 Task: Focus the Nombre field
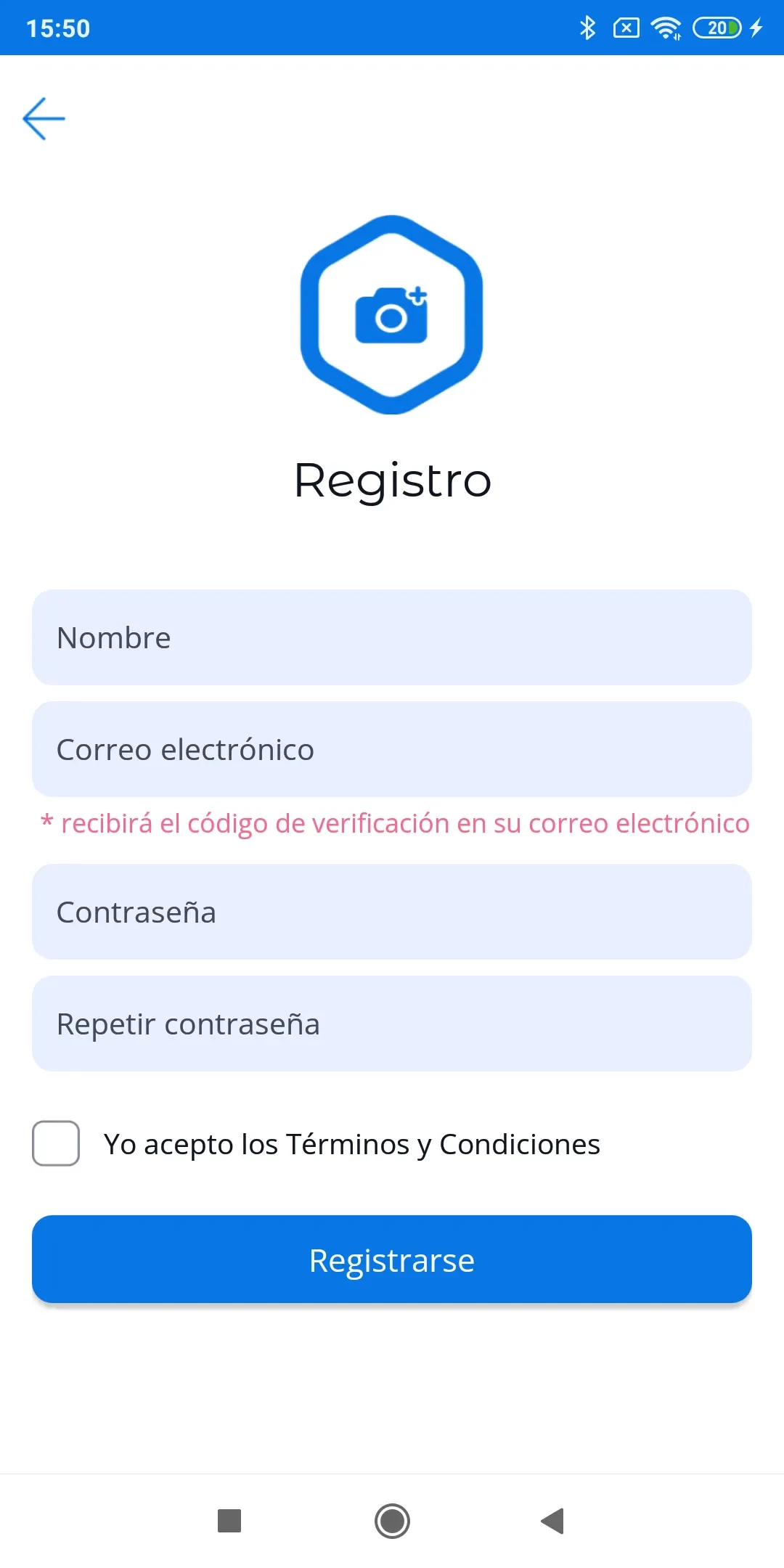pos(392,637)
